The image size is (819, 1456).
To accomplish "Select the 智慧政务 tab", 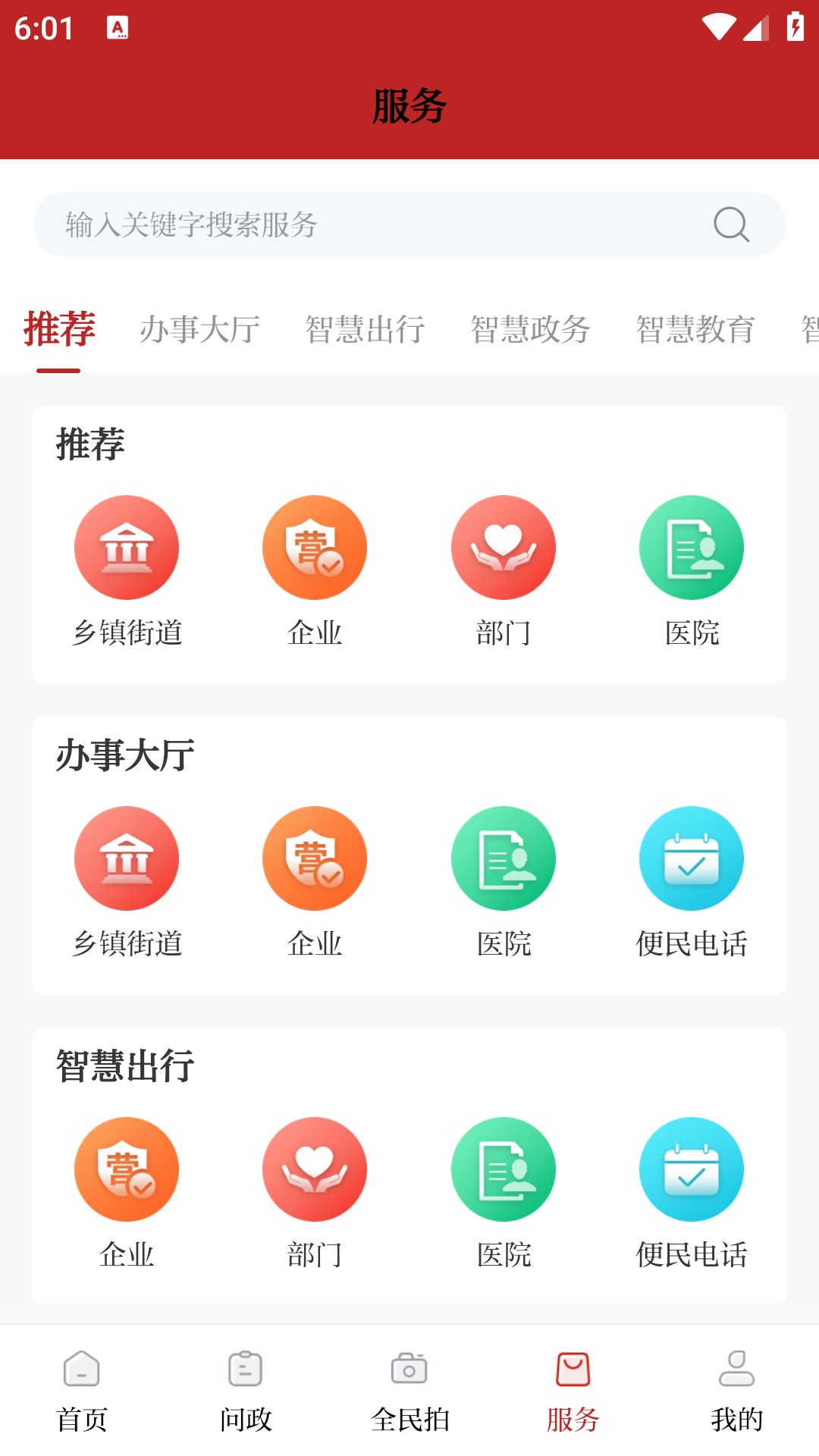I will pyautogui.click(x=531, y=330).
